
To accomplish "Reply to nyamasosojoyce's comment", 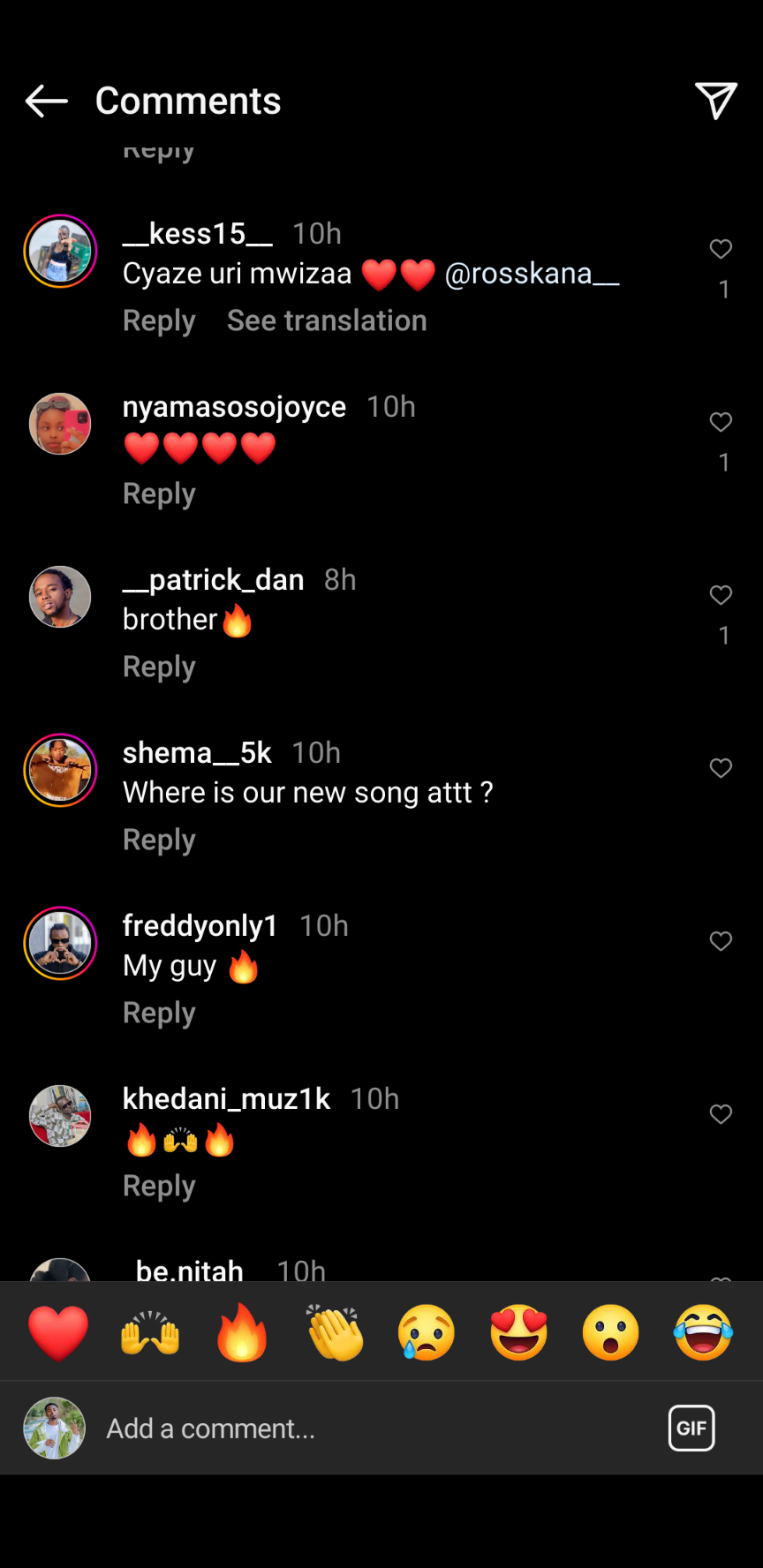I will point(159,494).
